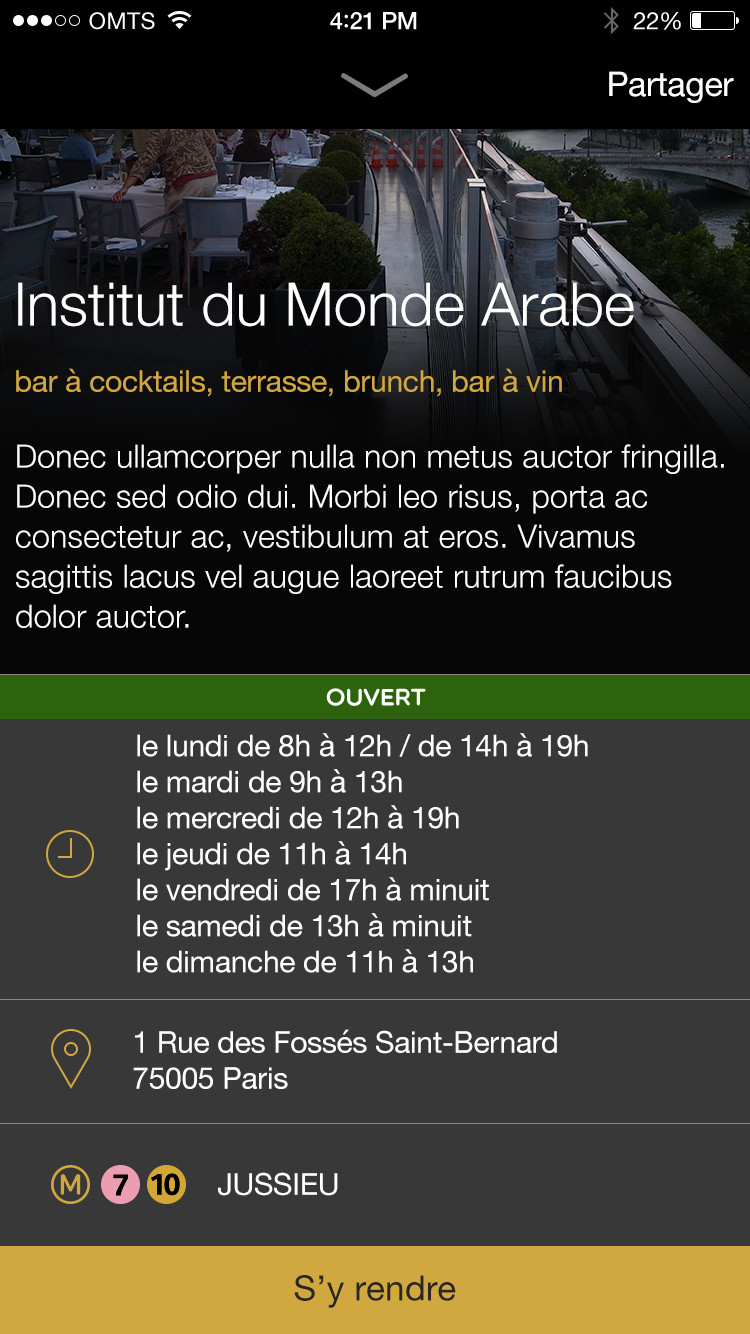Screen dimensions: 750x1334
Task: Open the address 1 Rue des Fossés Saint-Bernard
Action: coord(375,1061)
